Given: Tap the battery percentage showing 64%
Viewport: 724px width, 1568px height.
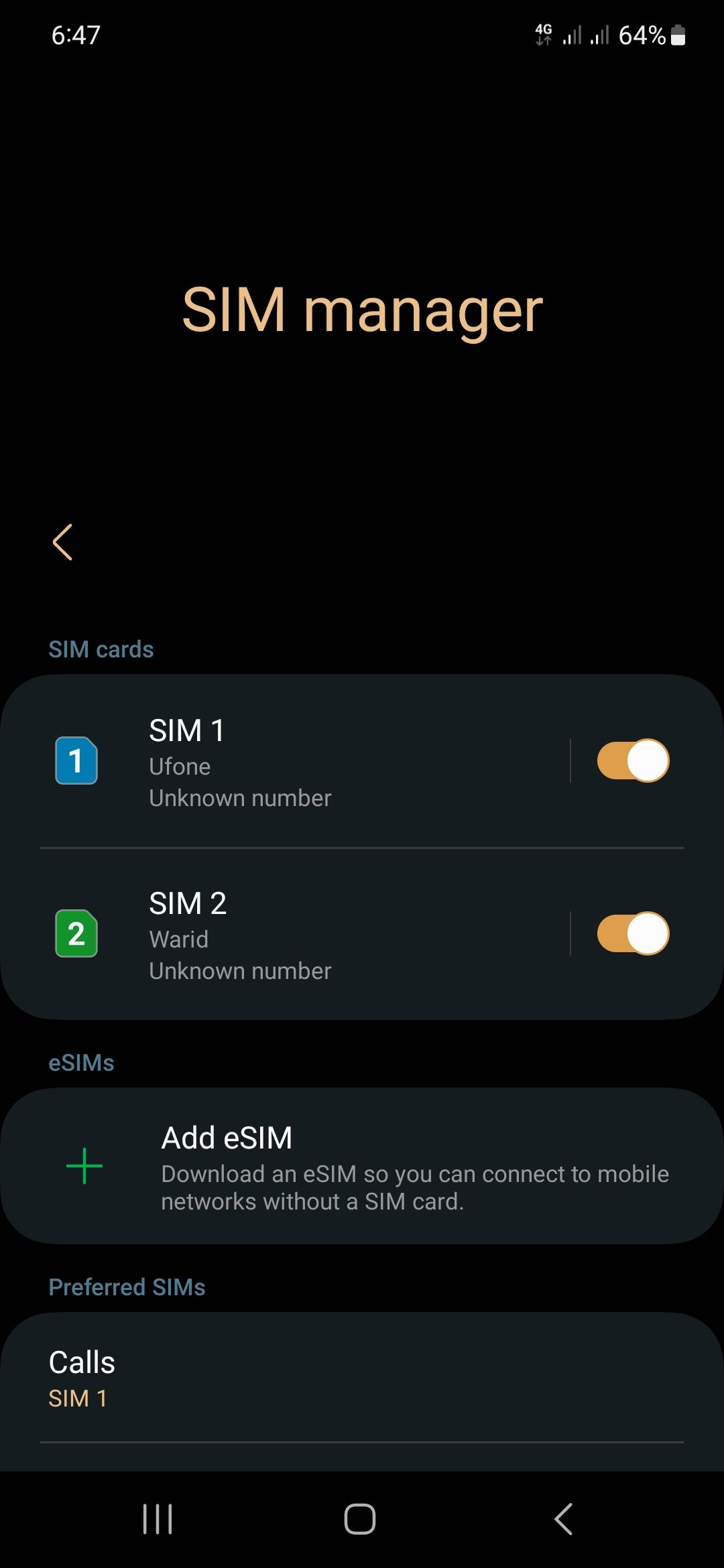Looking at the screenshot, I should [641, 36].
